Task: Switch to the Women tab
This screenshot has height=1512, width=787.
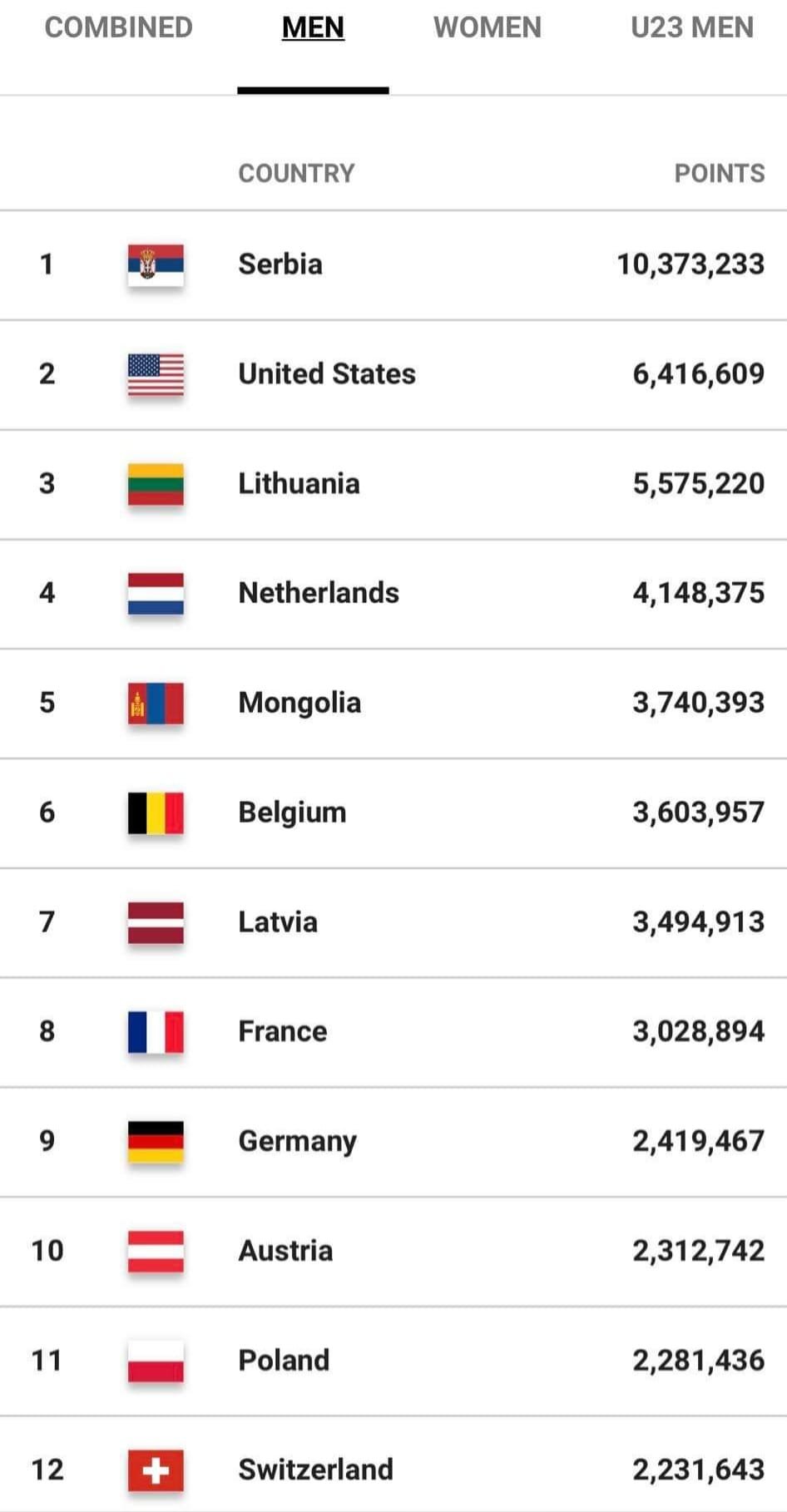Action: 488,27
